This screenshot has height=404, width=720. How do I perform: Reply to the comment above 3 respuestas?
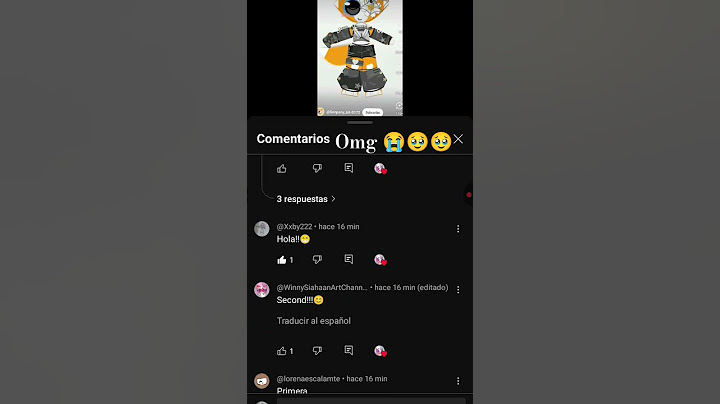[348, 168]
